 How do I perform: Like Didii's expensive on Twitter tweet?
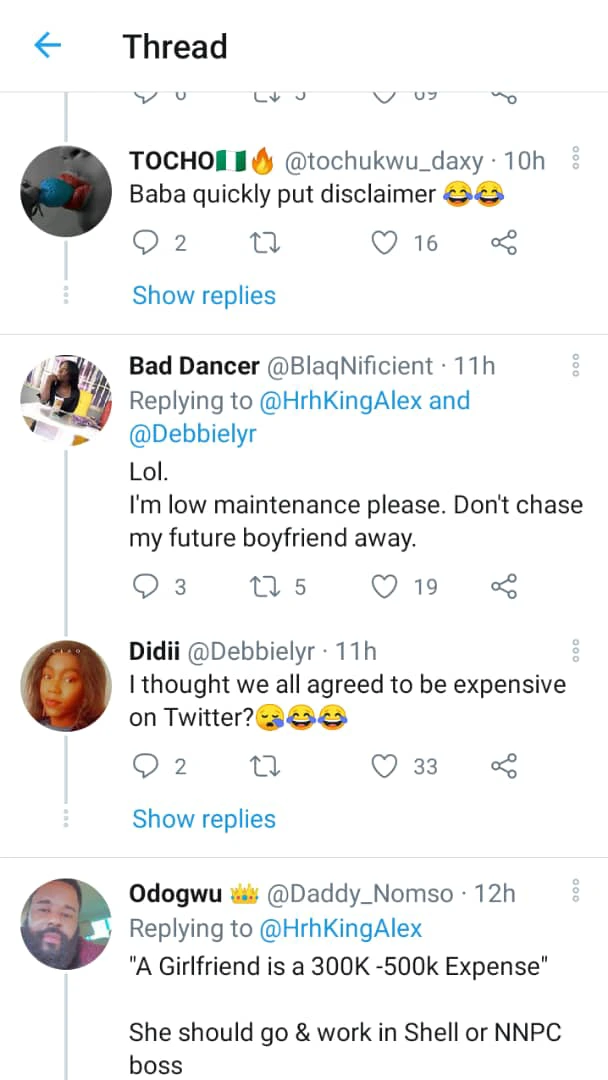click(385, 766)
